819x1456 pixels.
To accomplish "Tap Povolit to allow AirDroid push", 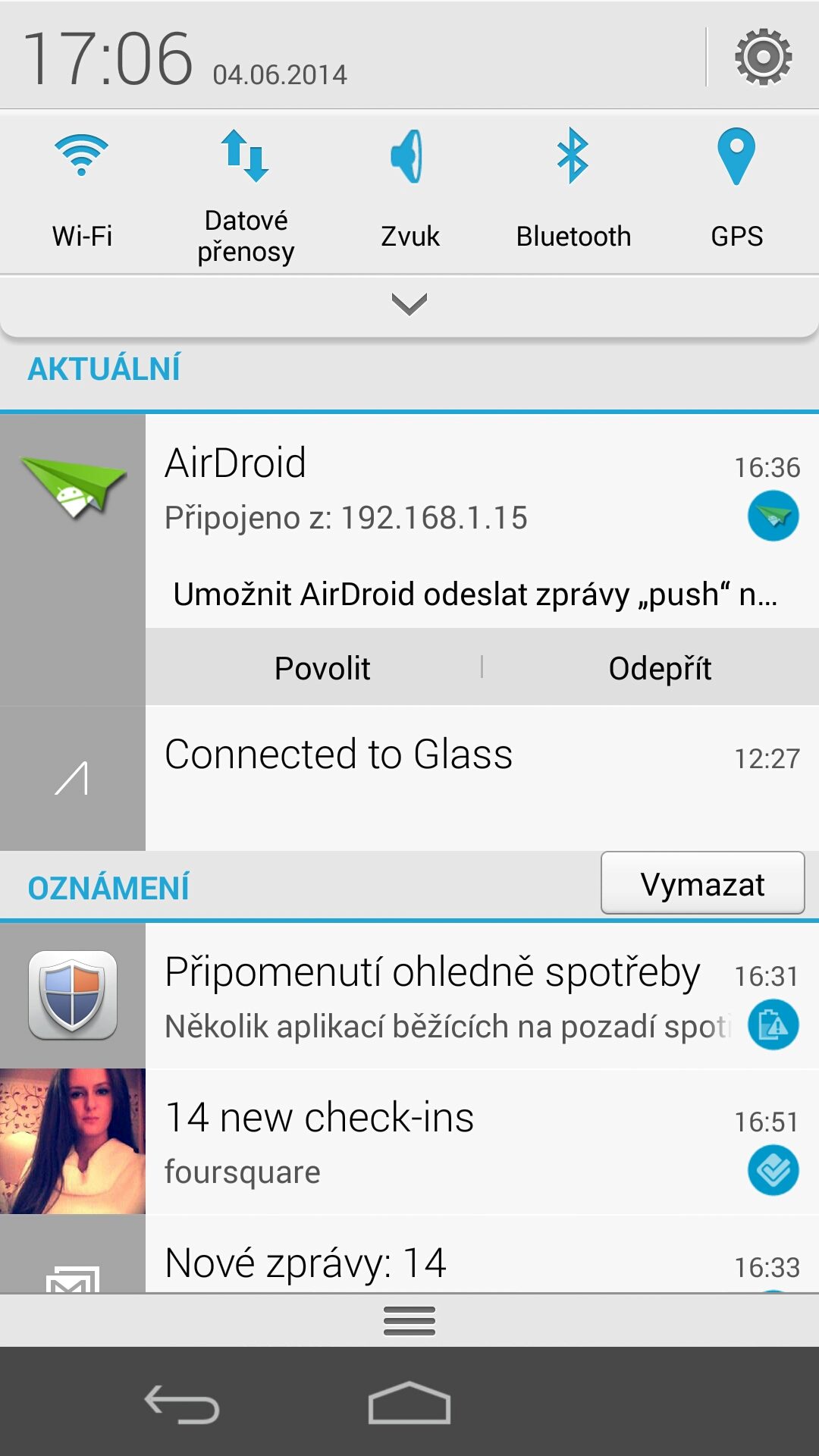I will [322, 667].
